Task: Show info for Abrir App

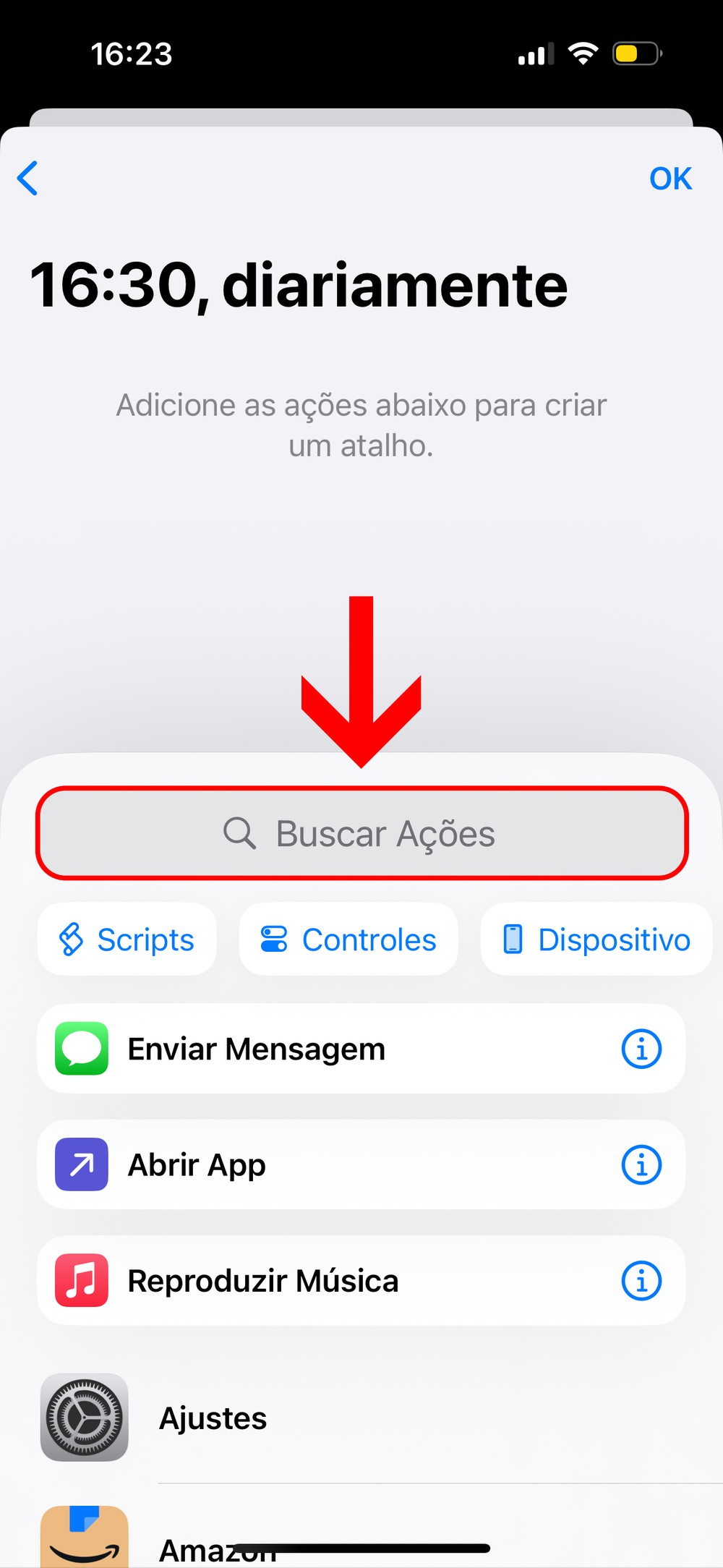Action: tap(641, 1164)
